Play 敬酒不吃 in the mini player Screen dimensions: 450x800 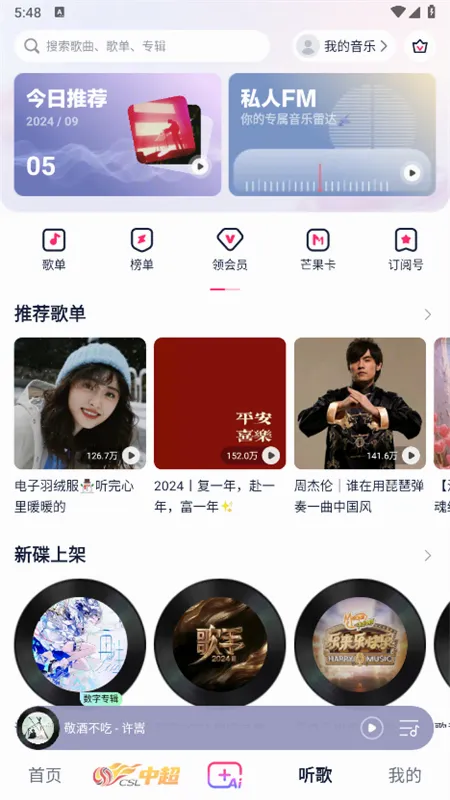371,728
